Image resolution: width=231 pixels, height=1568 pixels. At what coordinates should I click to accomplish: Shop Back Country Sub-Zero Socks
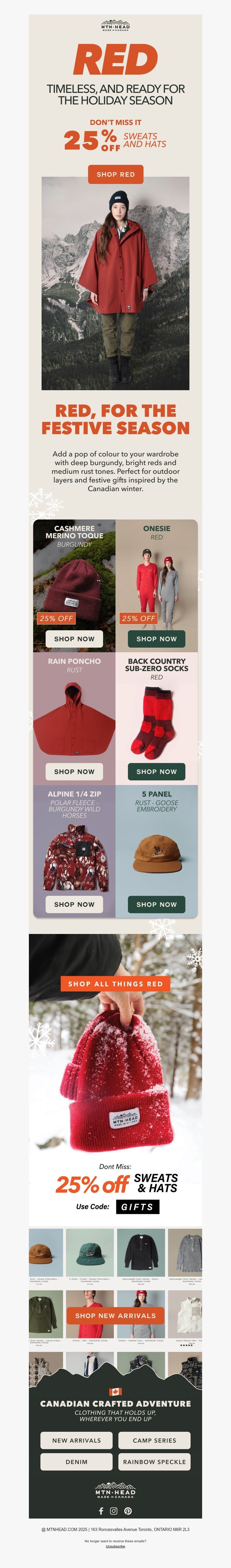pos(156,771)
